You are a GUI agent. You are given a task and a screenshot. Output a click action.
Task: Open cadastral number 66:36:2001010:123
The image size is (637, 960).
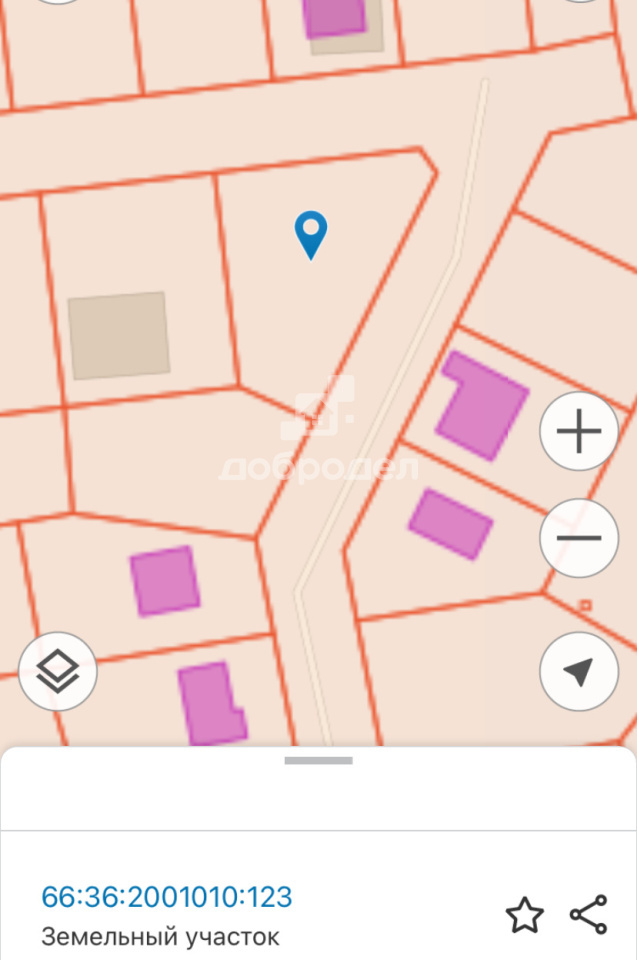167,896
